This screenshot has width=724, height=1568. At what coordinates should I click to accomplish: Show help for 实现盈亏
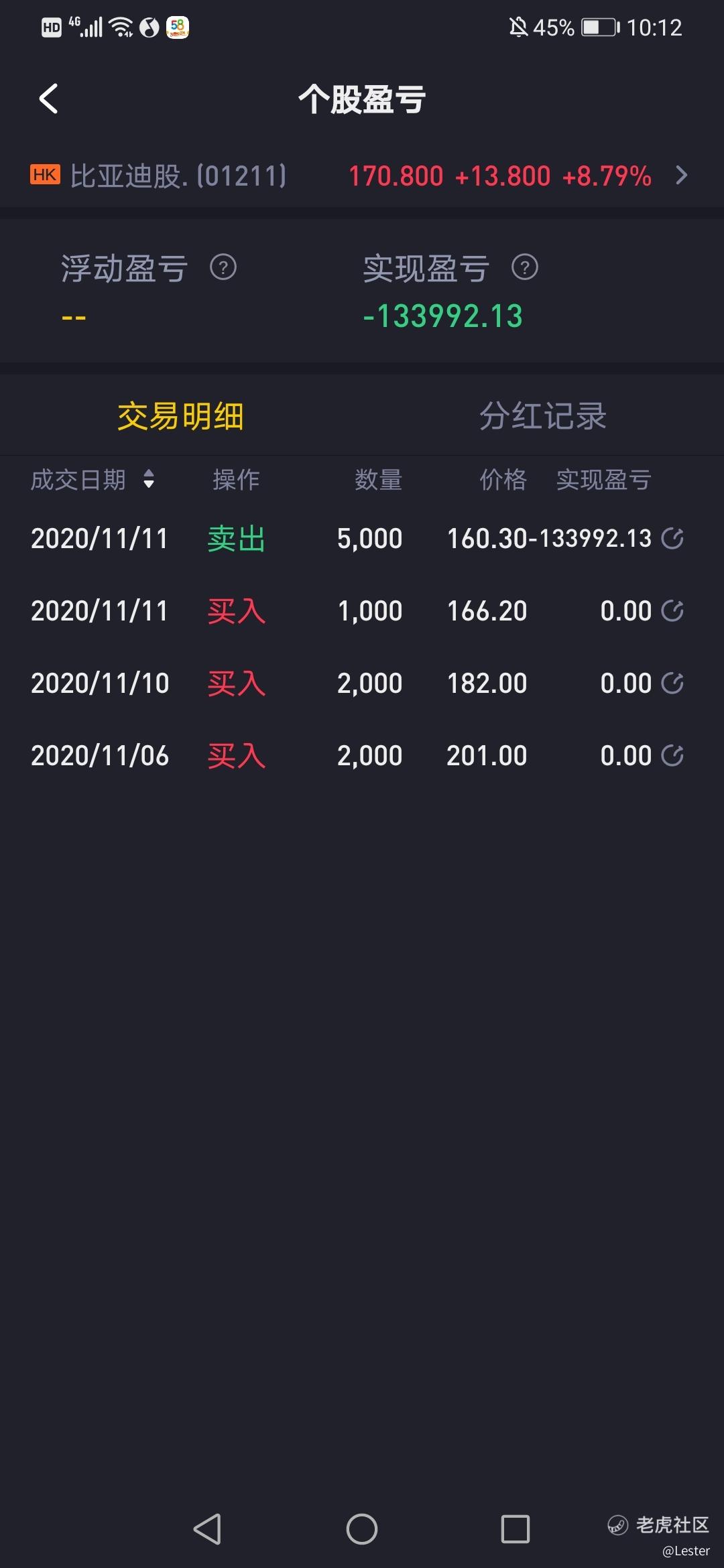click(x=524, y=268)
